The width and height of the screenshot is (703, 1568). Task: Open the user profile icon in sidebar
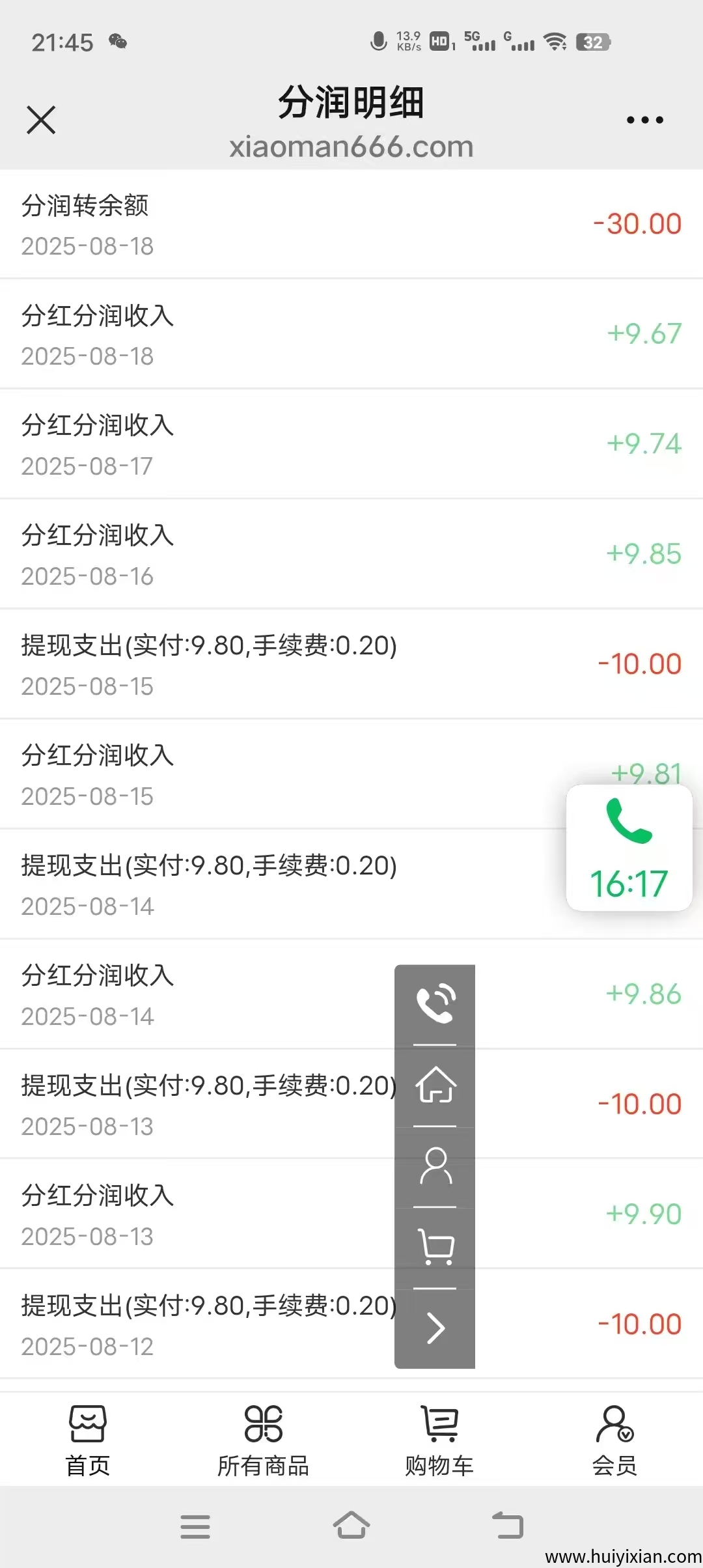coord(435,1166)
